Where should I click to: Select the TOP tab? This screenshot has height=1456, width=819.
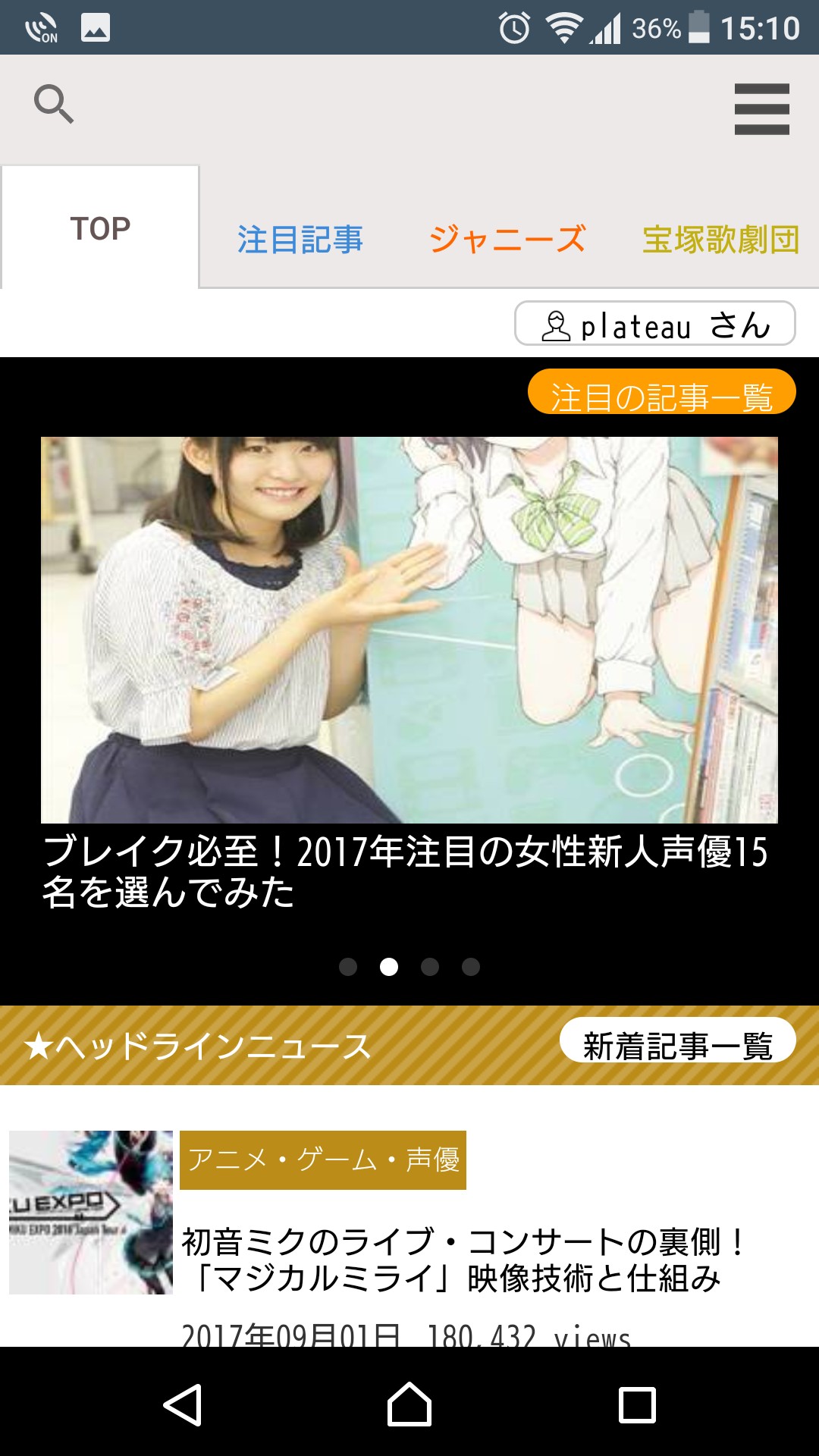point(100,228)
